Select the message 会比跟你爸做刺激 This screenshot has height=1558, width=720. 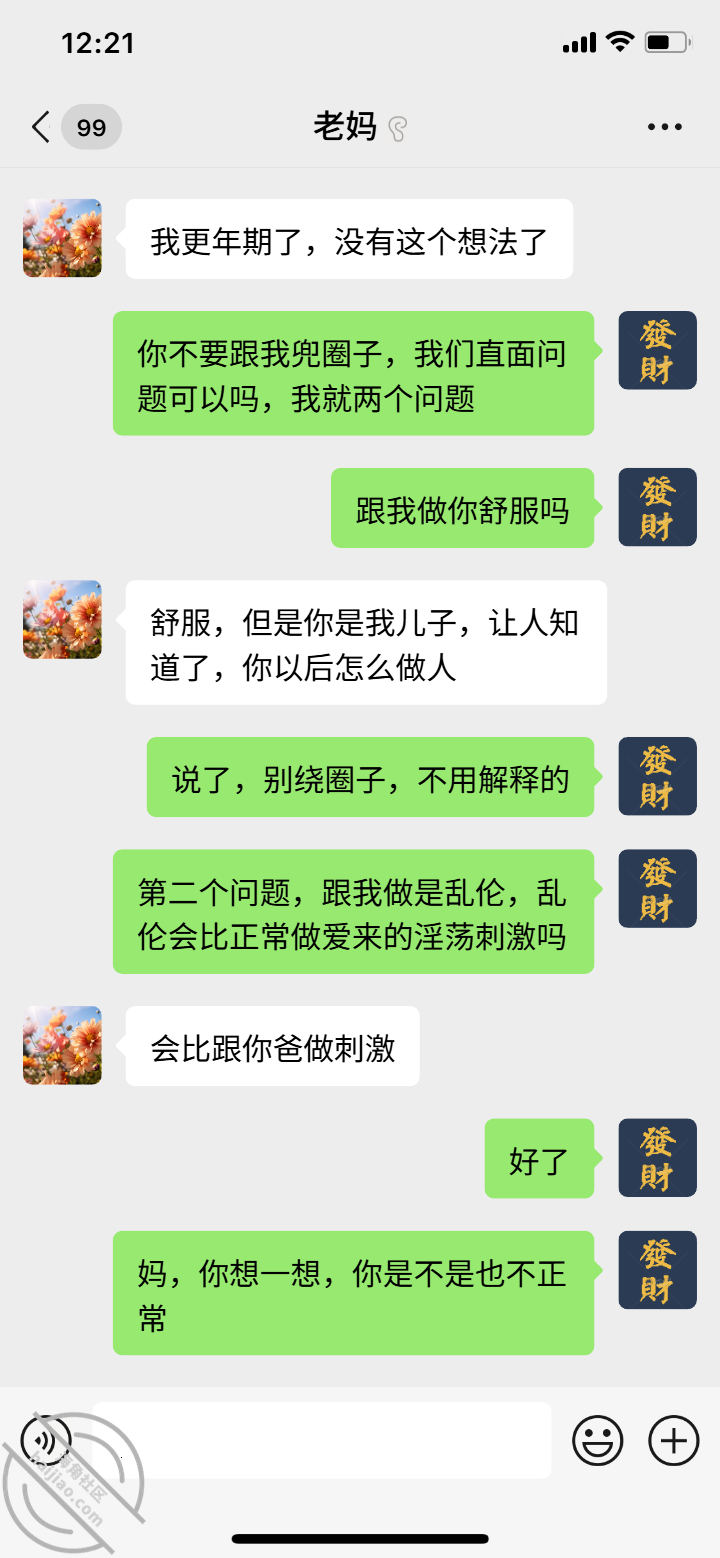point(271,1046)
